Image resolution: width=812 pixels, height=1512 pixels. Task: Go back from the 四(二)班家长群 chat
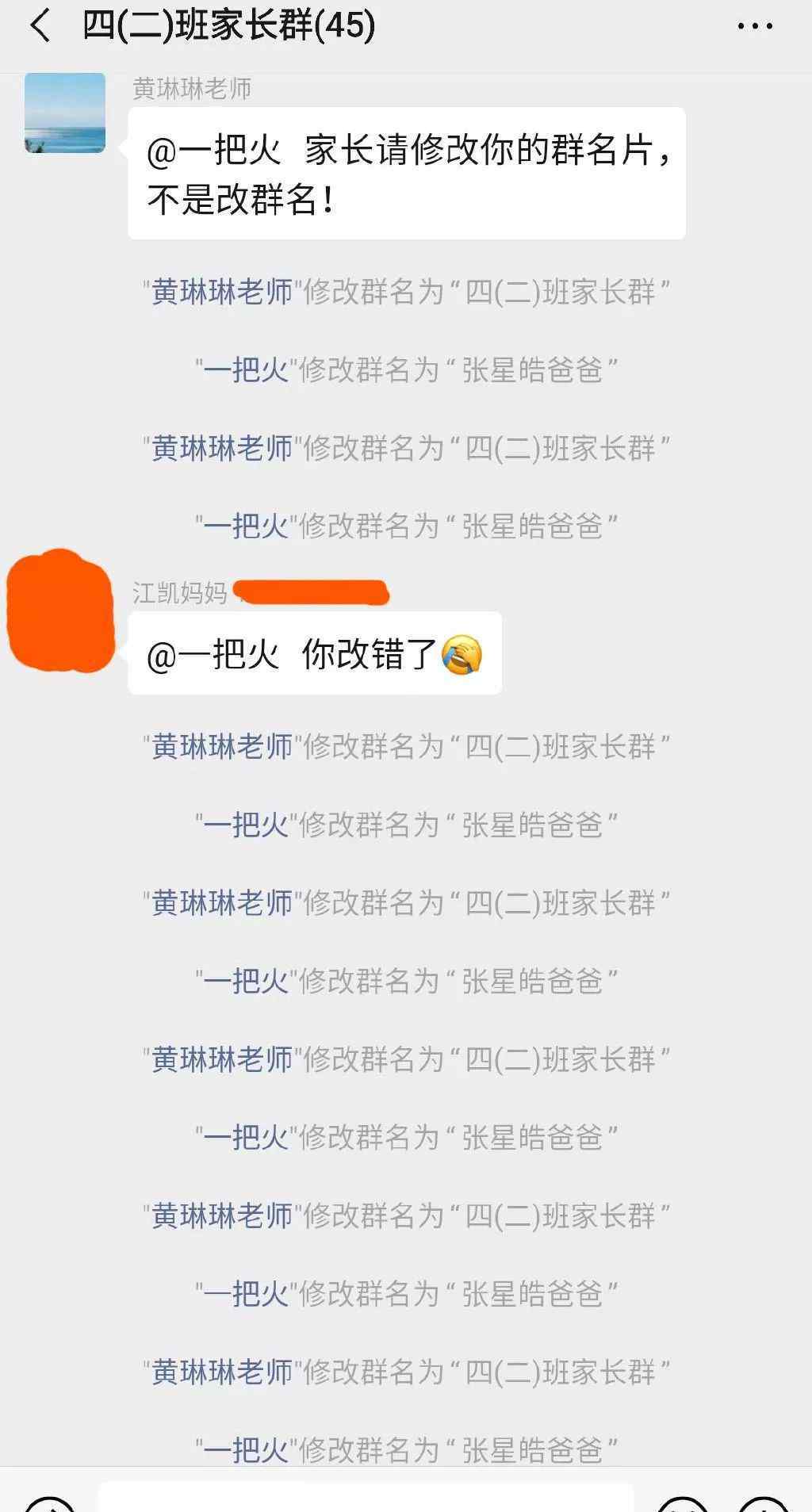point(40,25)
